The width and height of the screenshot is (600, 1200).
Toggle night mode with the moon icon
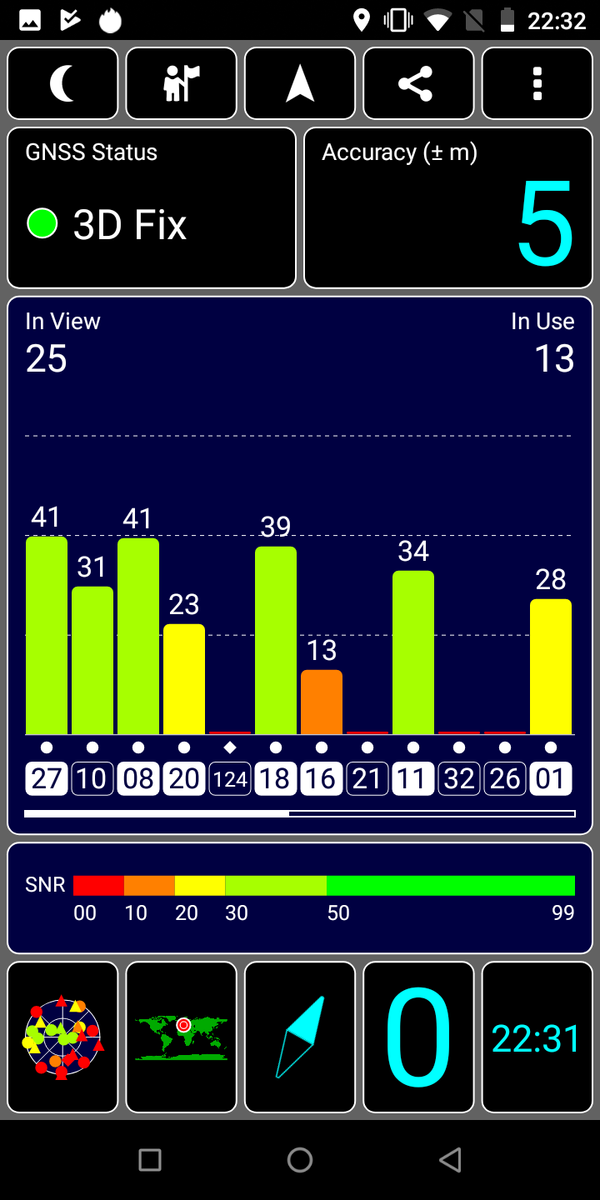click(x=63, y=84)
